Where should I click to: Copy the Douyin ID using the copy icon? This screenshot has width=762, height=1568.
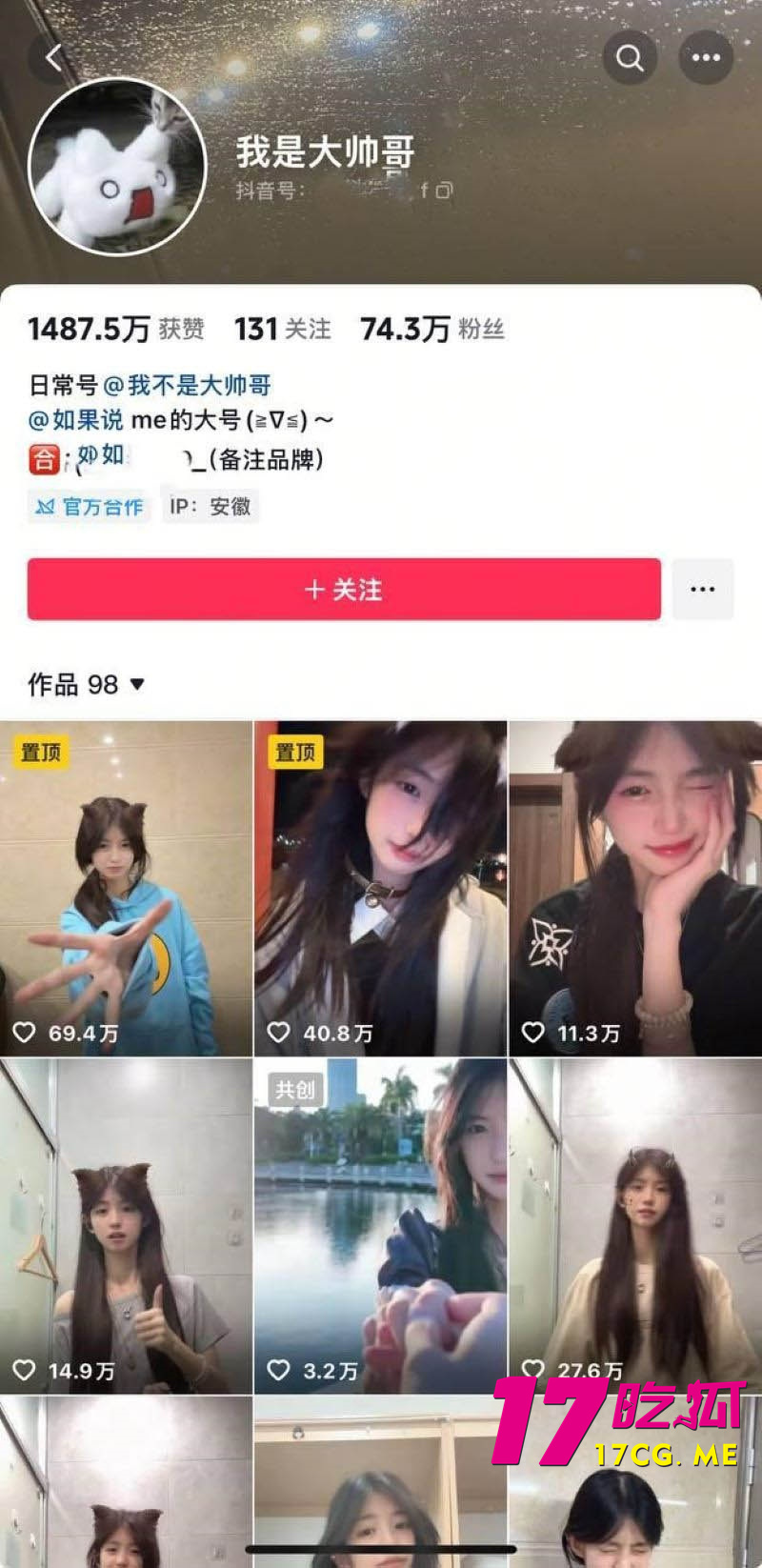[x=444, y=191]
